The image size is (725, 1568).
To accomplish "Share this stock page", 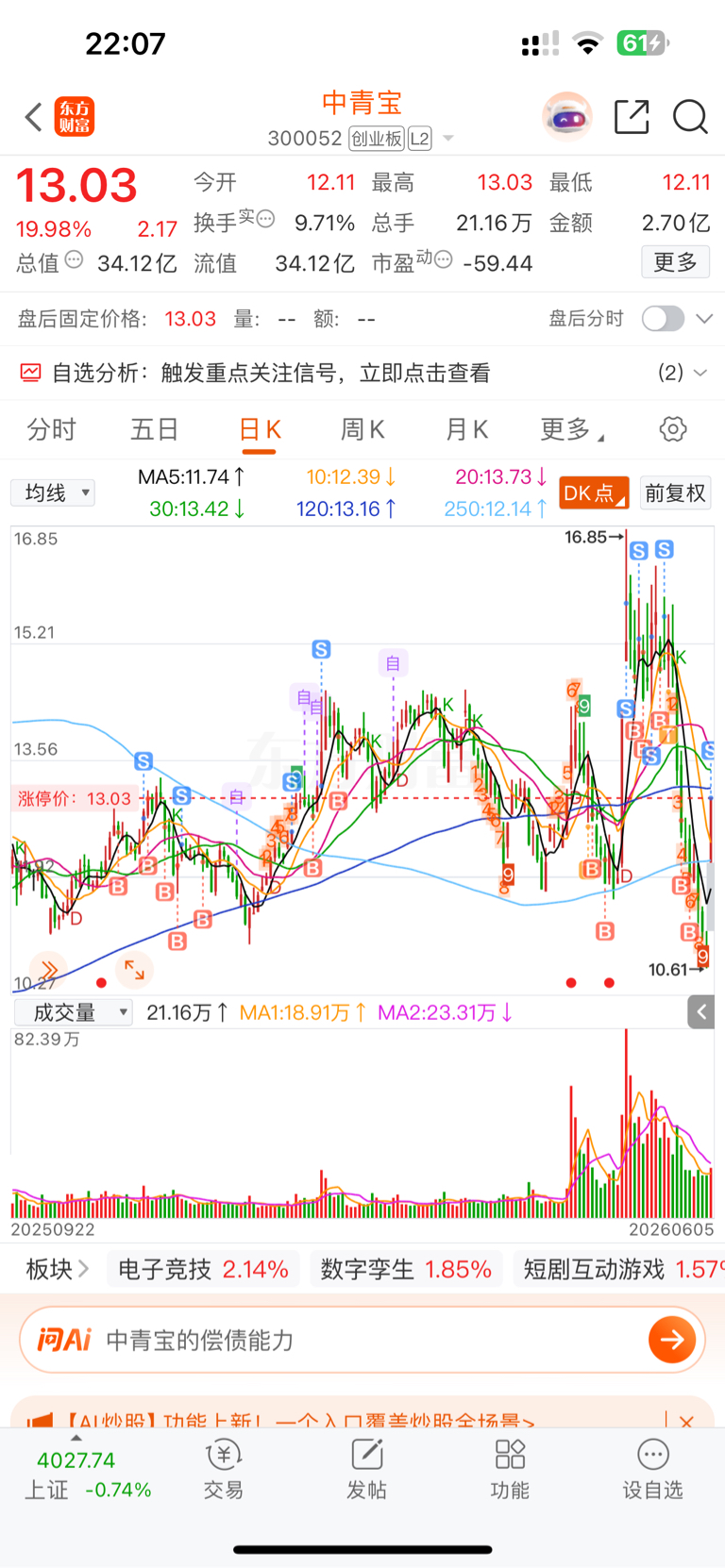I will (x=632, y=117).
